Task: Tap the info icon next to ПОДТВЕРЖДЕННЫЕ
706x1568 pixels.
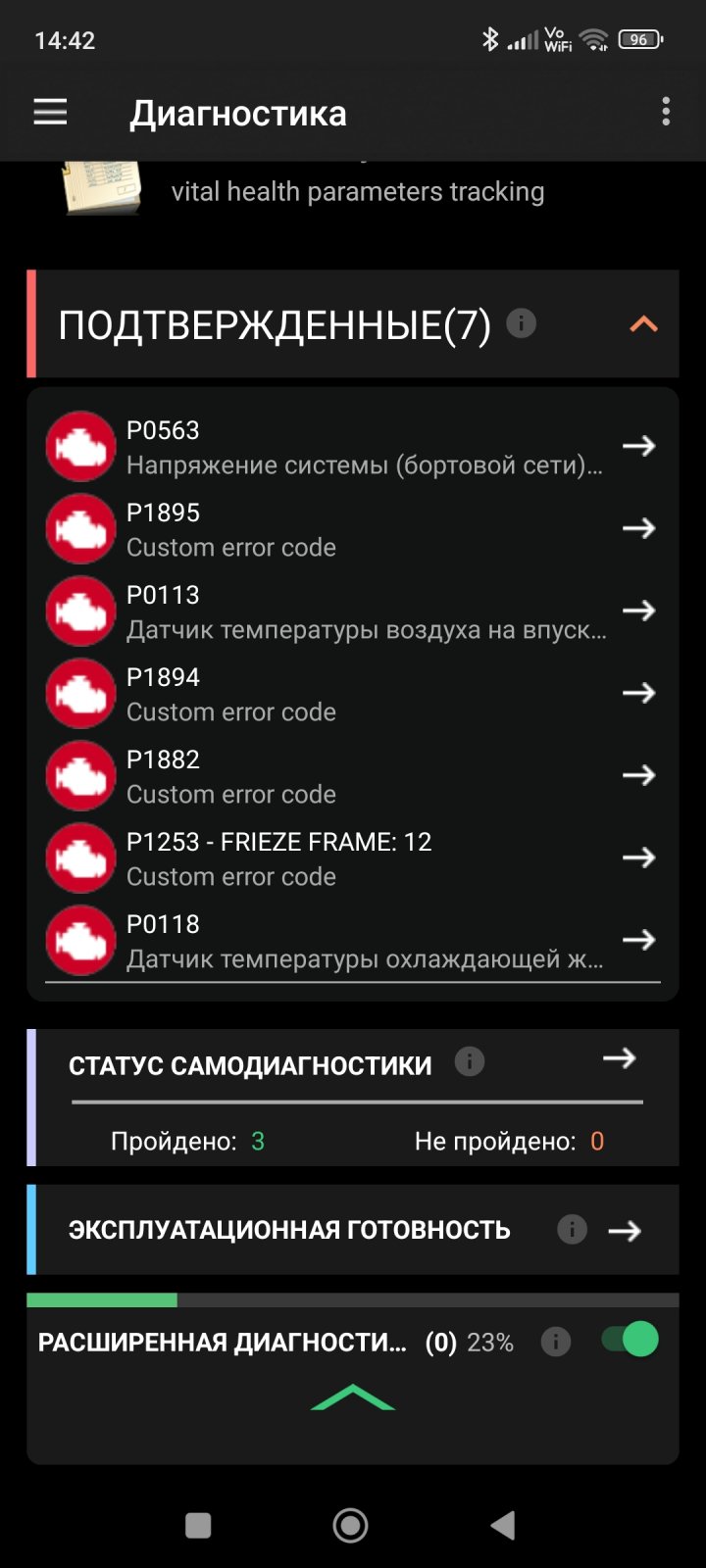Action: (523, 323)
